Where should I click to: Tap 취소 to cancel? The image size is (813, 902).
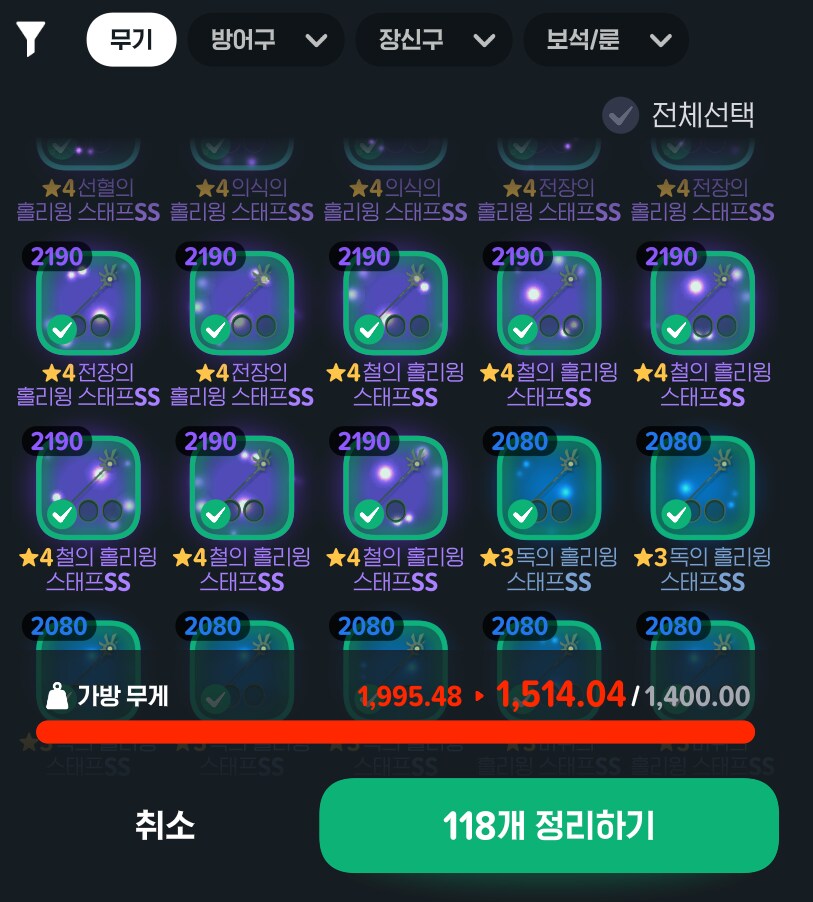pos(165,826)
